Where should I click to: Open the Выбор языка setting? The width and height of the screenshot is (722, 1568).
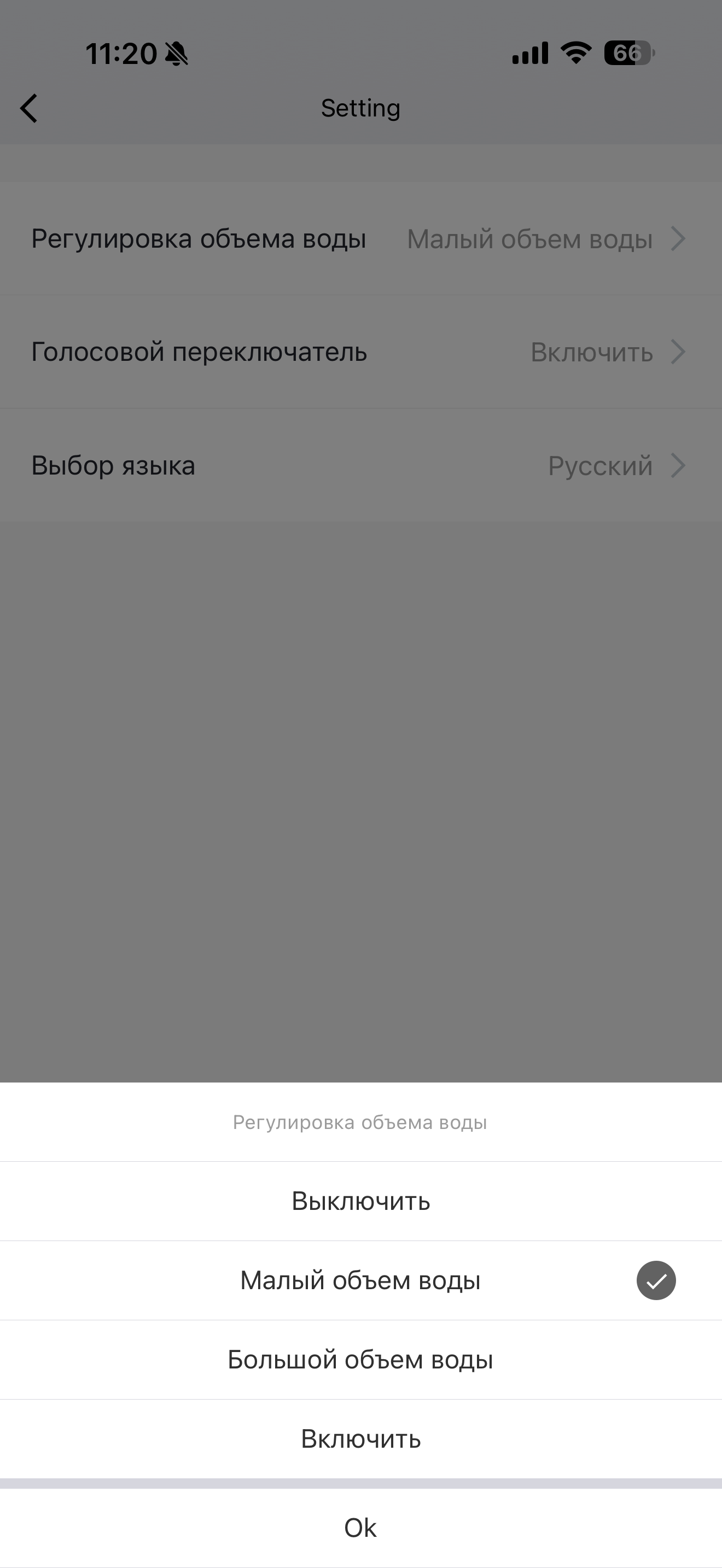(360, 466)
